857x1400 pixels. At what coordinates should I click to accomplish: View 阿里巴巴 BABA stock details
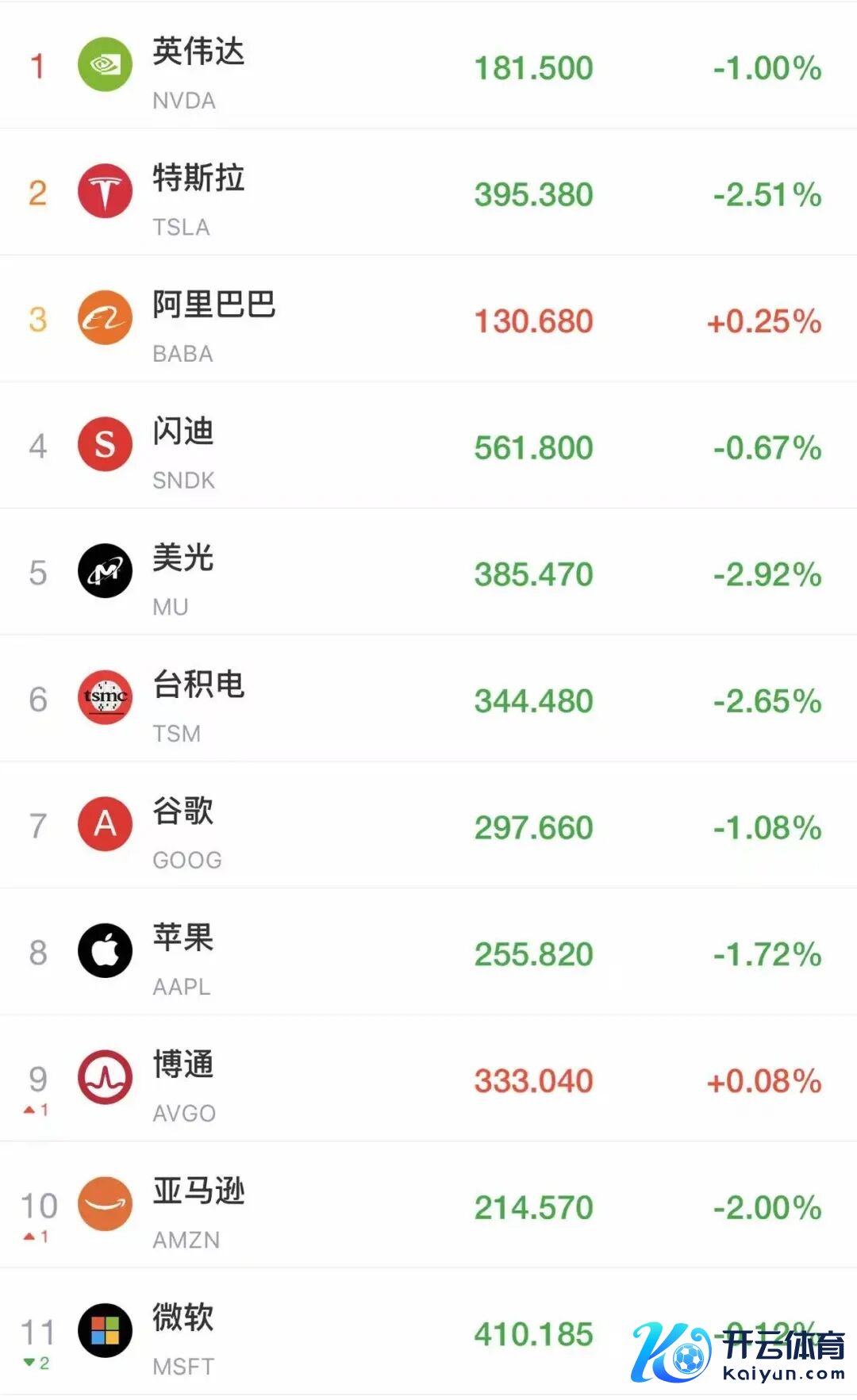428,320
